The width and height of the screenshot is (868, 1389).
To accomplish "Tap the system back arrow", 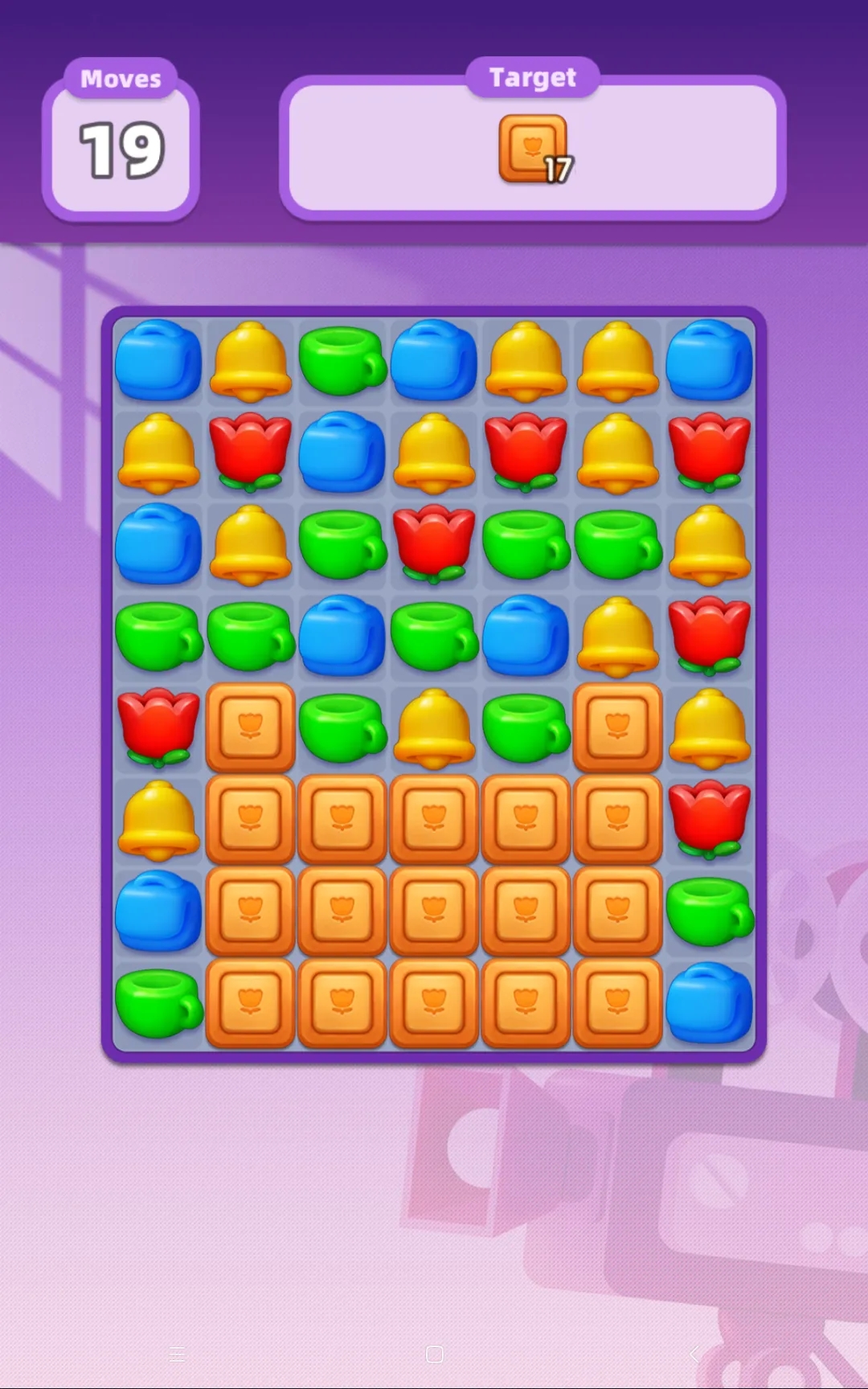I will pyautogui.click(x=693, y=1354).
